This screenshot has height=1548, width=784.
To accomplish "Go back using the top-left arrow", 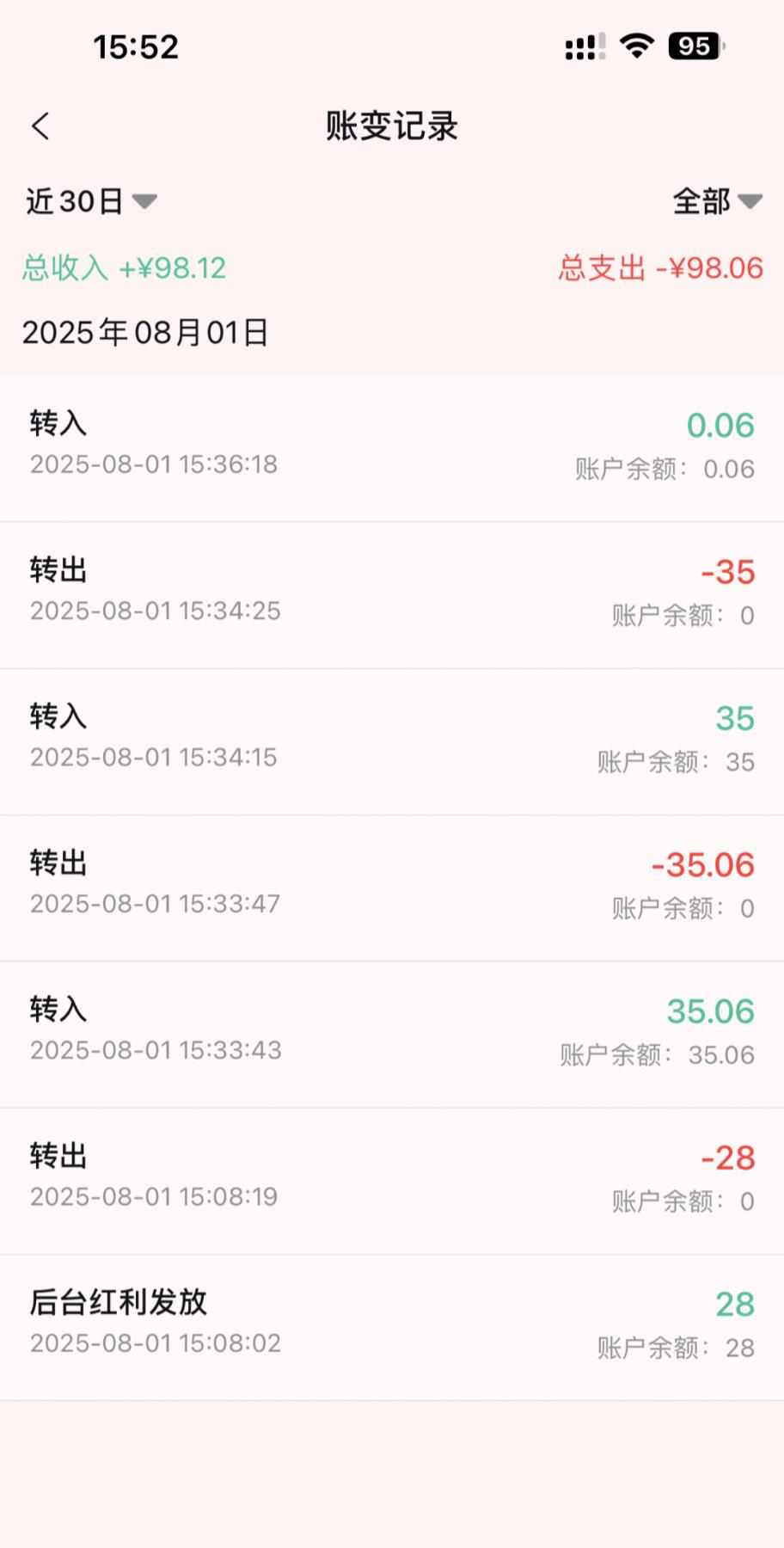I will click(x=40, y=126).
